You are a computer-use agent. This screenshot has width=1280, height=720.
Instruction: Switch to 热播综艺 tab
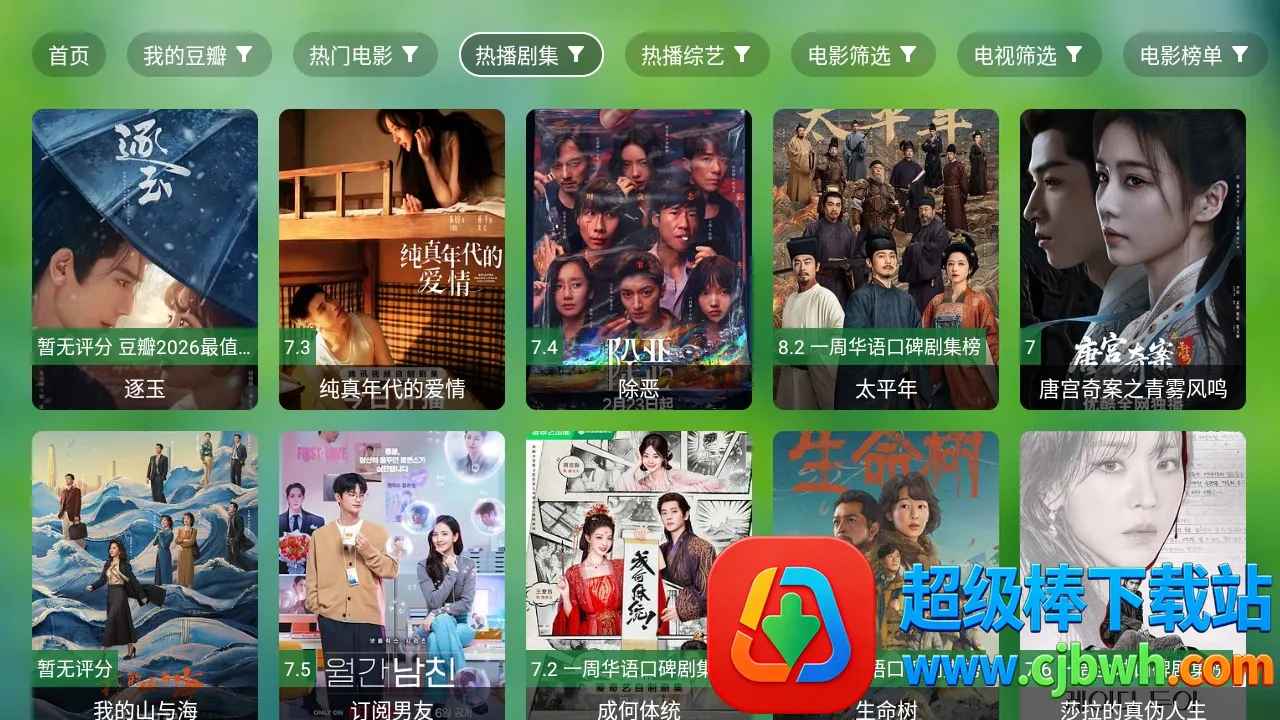point(696,55)
